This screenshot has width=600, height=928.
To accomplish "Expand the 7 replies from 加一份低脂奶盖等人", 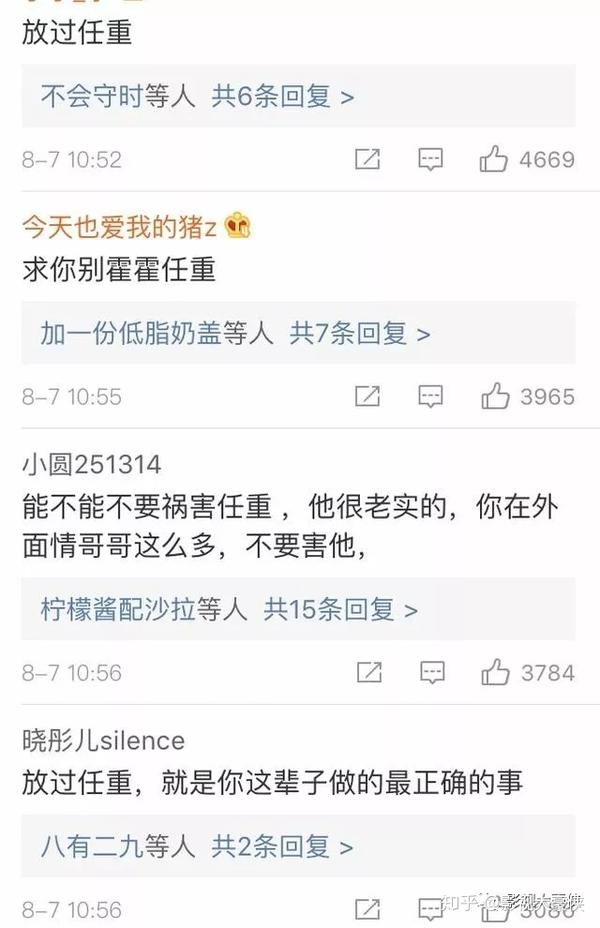I will pos(236,333).
